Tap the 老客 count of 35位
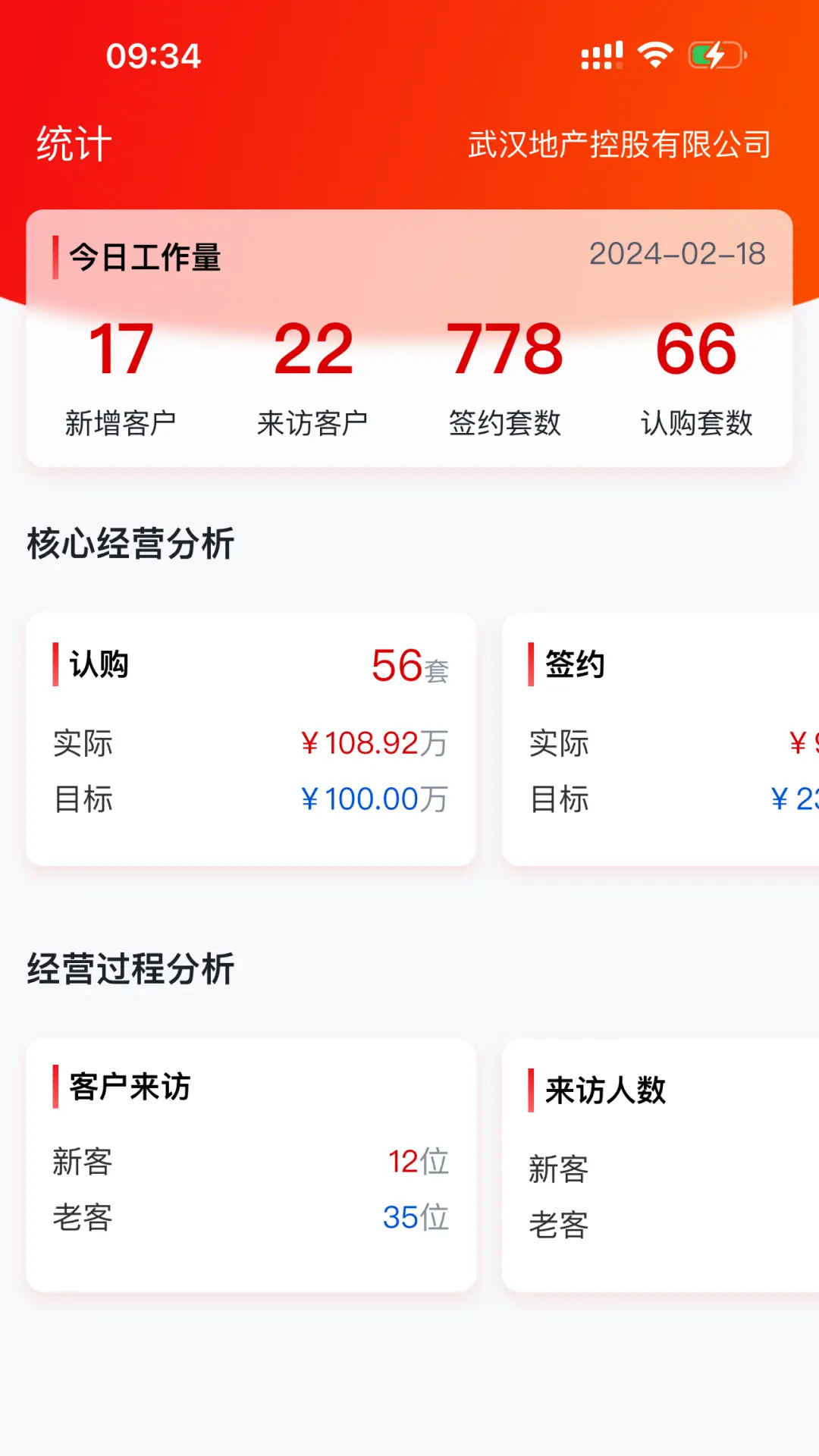 click(x=416, y=1219)
